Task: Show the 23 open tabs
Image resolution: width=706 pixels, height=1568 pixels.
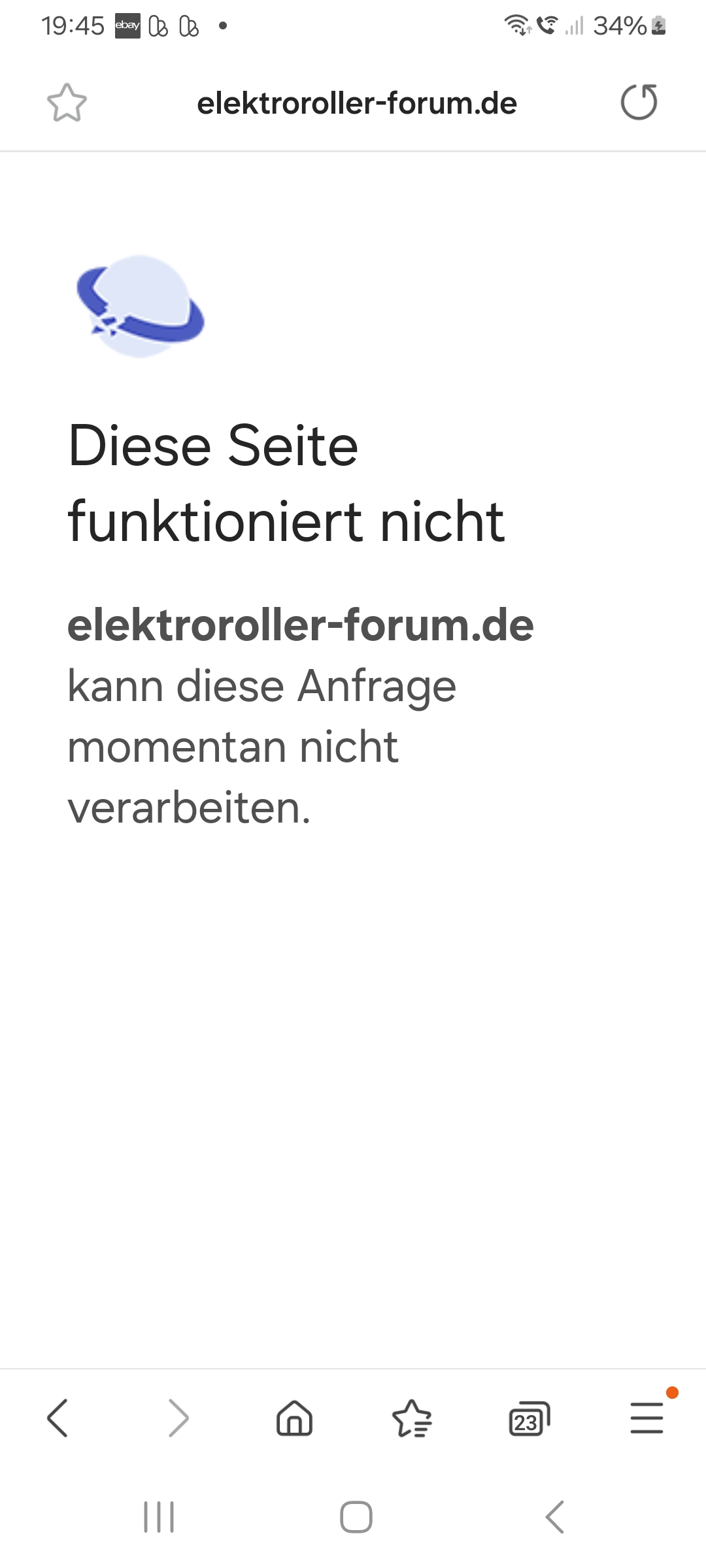Action: (529, 1419)
